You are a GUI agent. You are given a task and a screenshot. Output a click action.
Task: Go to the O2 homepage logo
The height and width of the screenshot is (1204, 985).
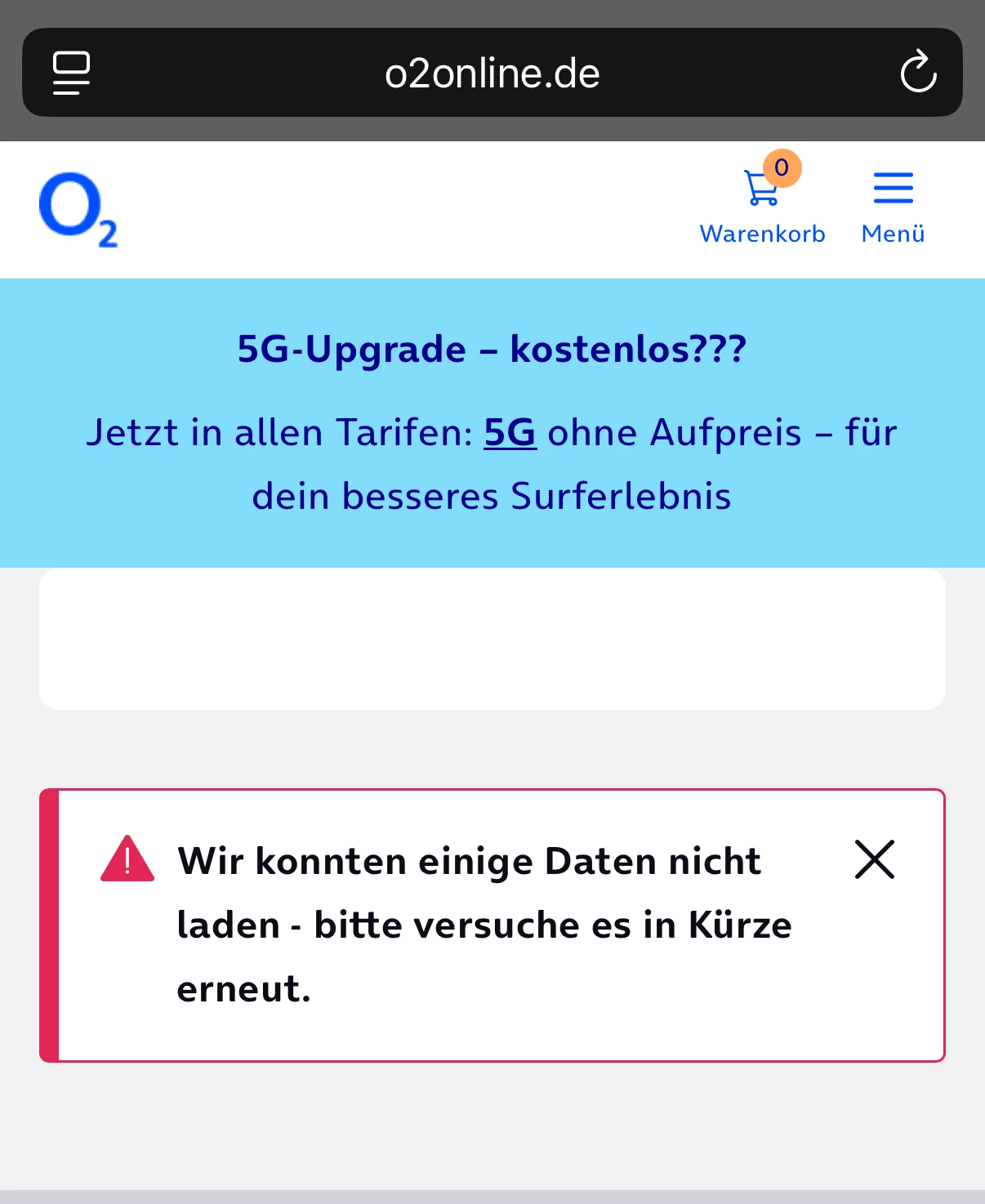coord(78,210)
